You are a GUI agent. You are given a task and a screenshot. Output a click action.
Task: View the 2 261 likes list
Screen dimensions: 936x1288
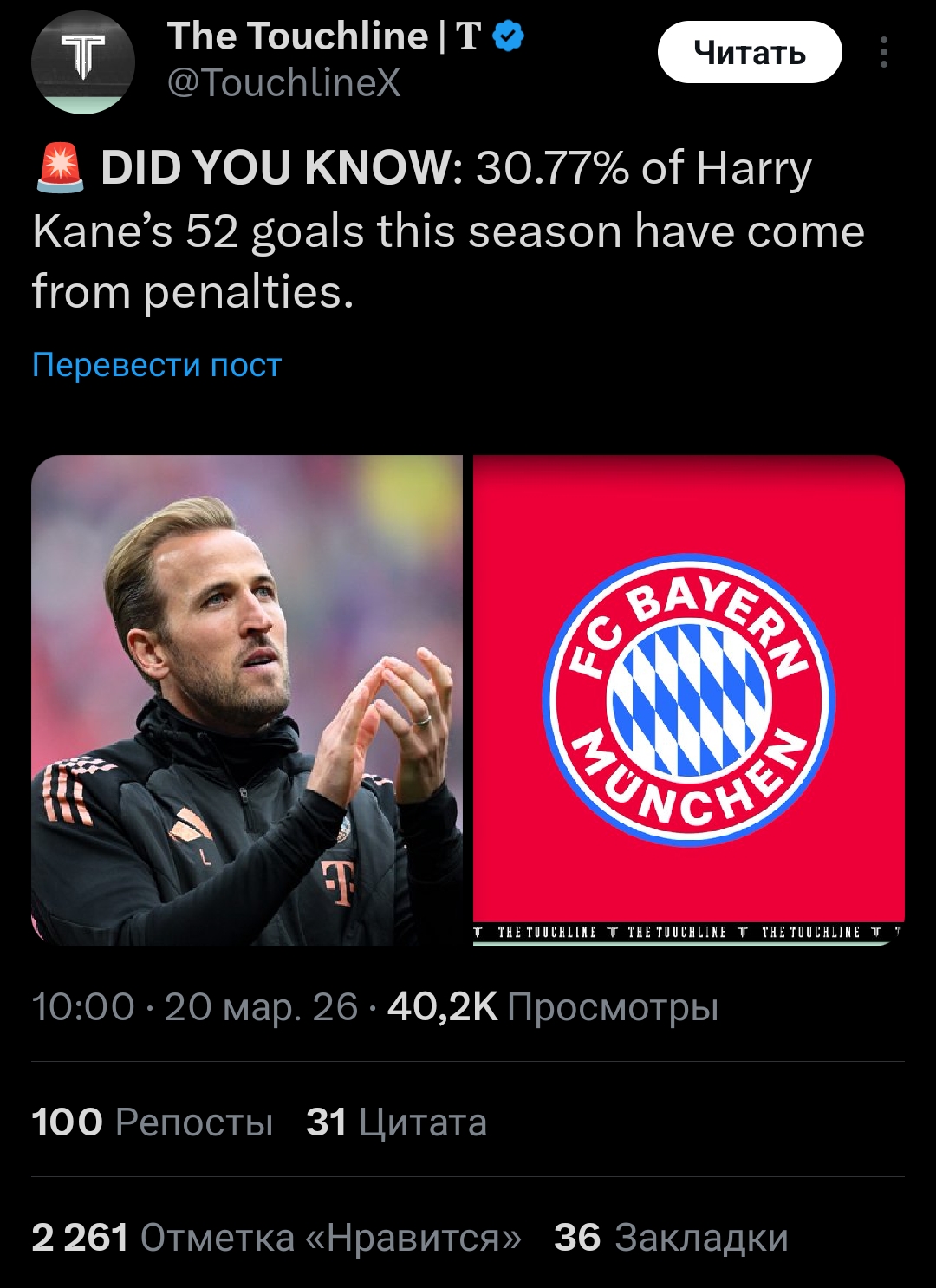coord(276,1238)
